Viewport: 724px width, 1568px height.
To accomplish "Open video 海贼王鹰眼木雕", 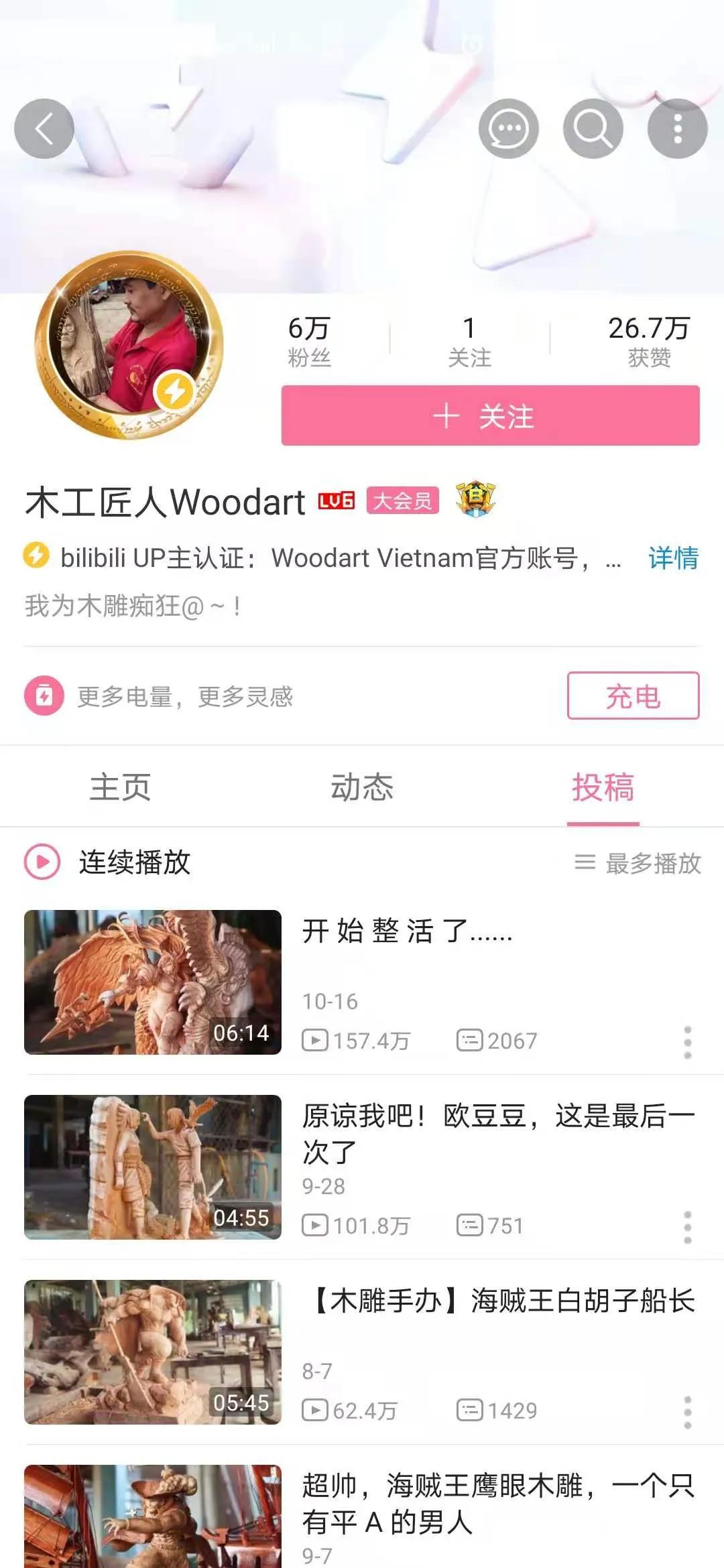I will point(497,1504).
